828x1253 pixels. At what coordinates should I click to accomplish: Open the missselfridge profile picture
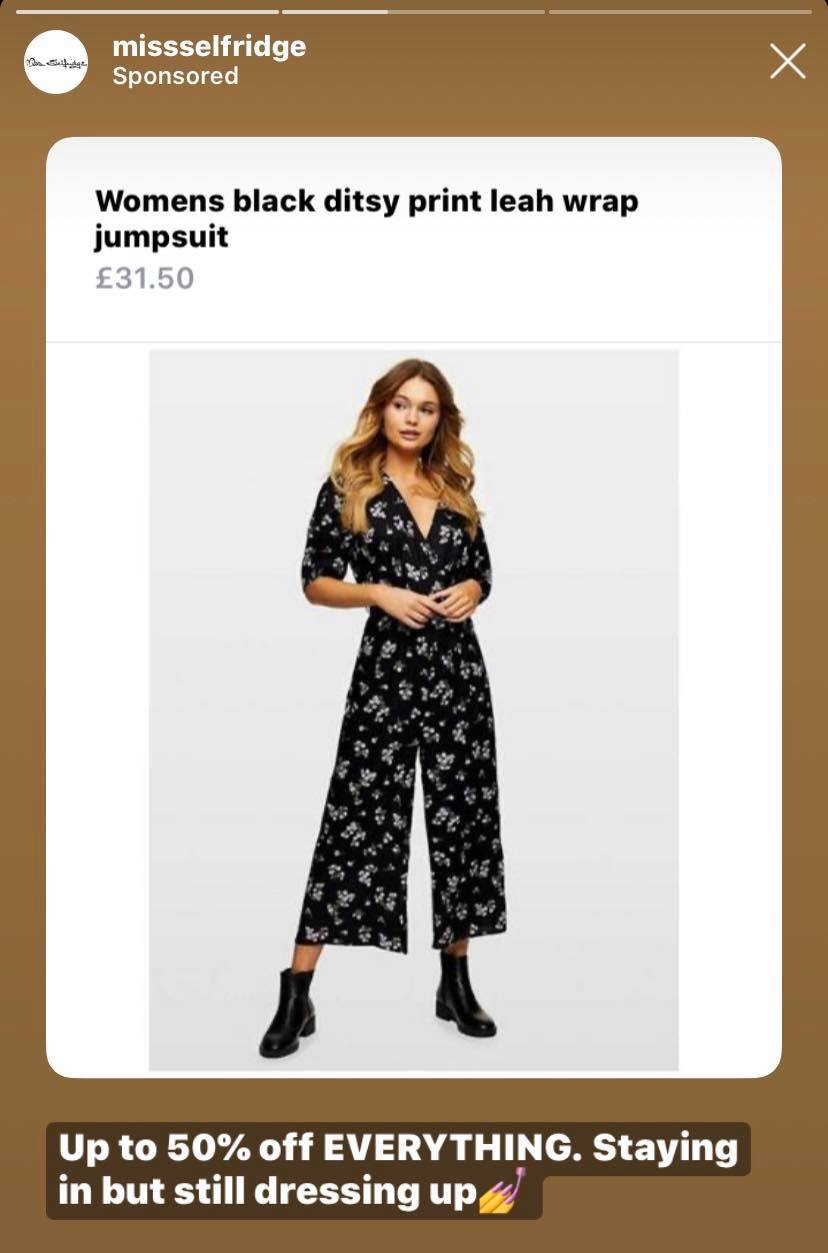[x=56, y=62]
